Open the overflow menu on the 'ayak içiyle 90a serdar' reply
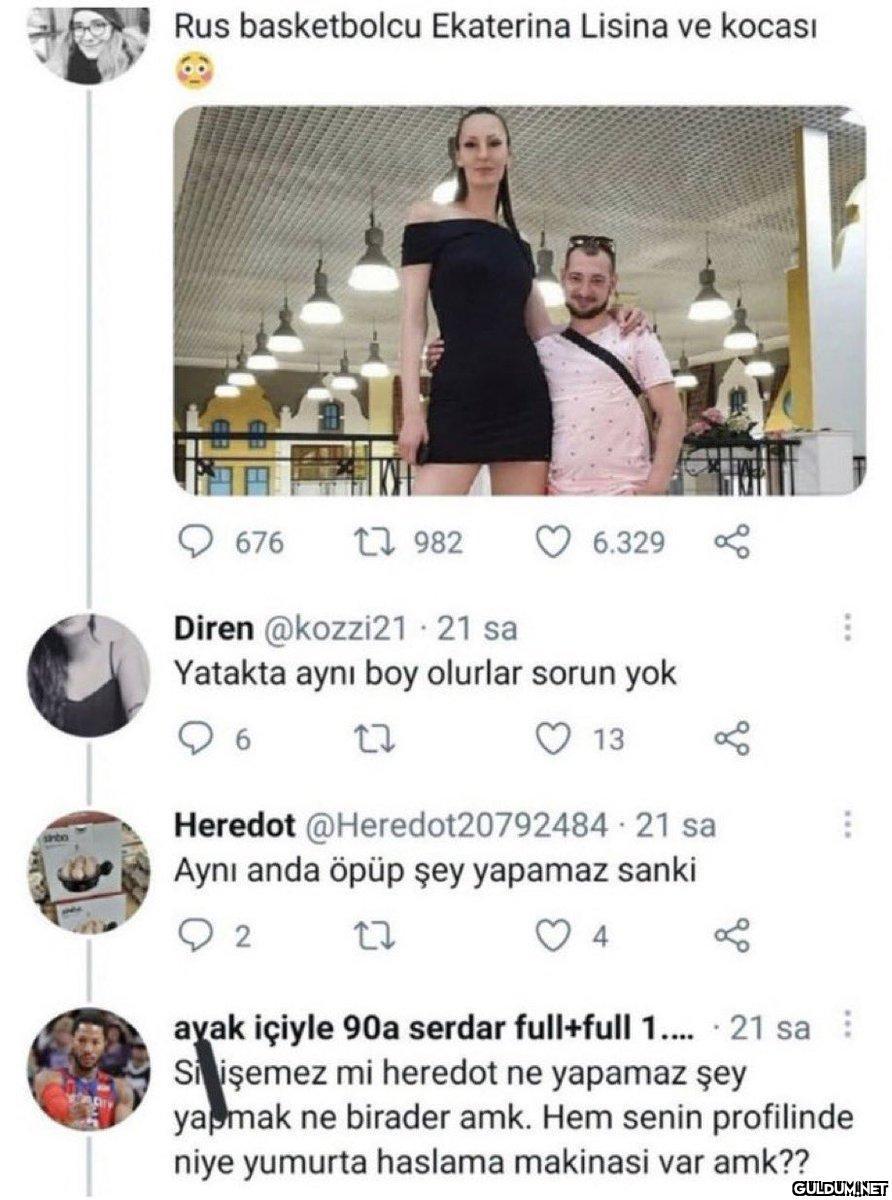This screenshot has width=892, height=1200. pos(848,1026)
